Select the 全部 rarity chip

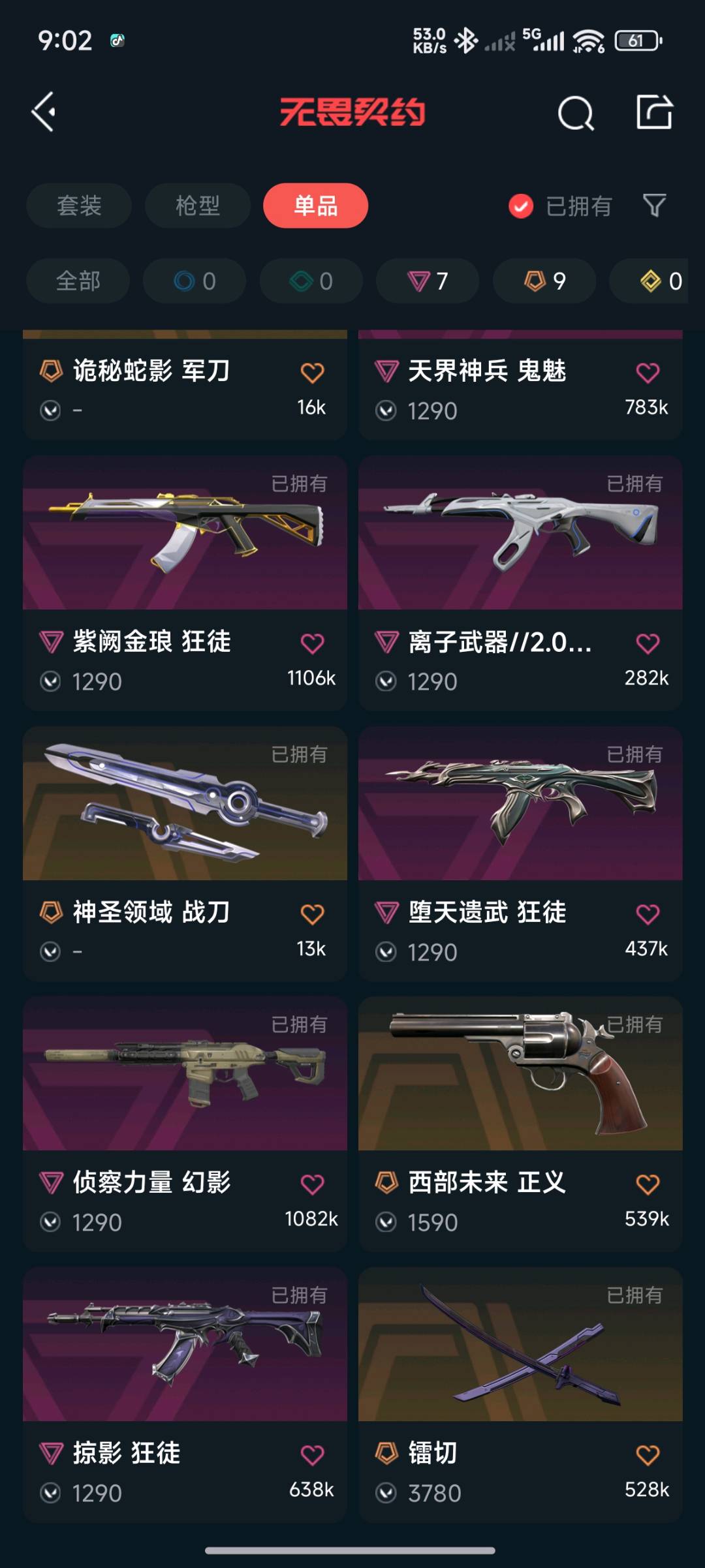[78, 281]
